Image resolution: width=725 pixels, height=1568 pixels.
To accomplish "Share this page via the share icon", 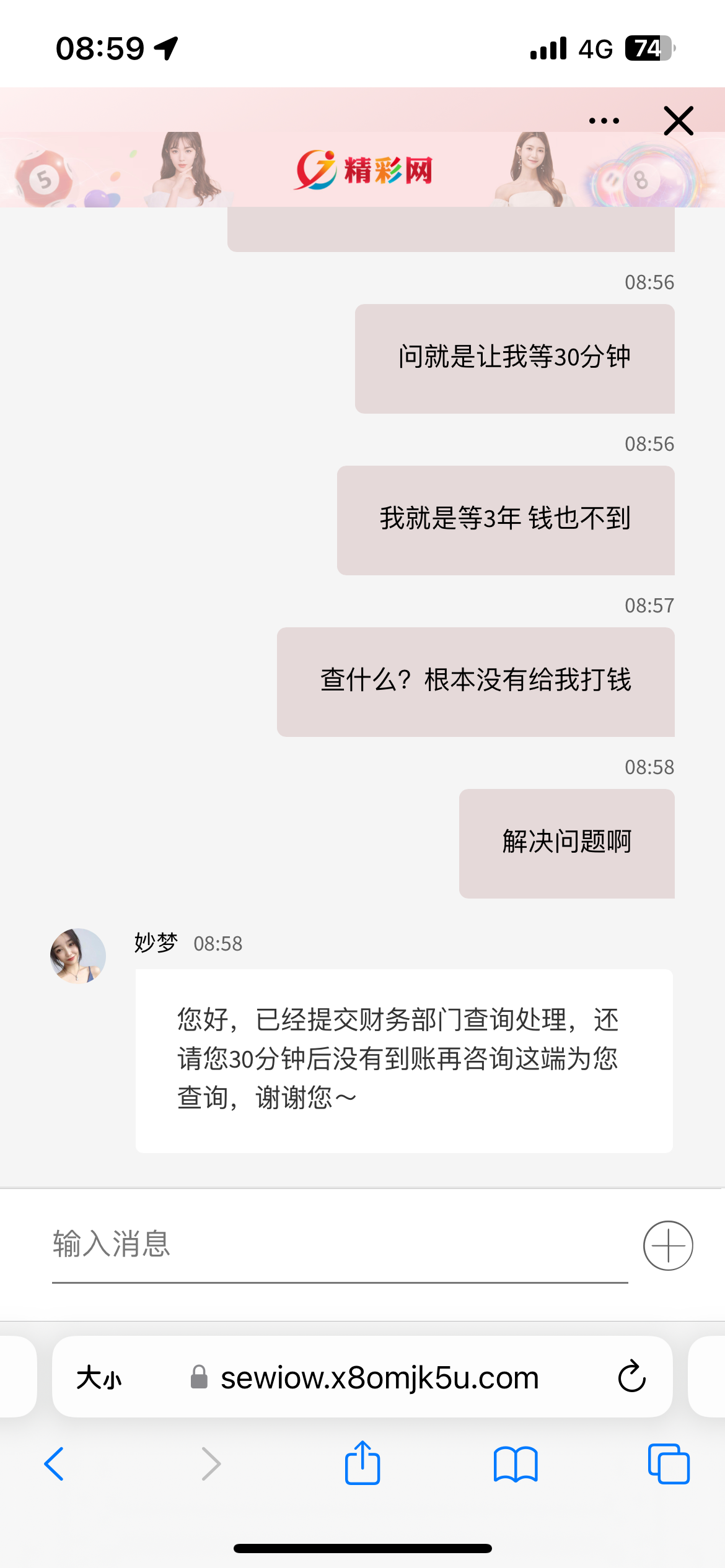I will click(x=362, y=1463).
